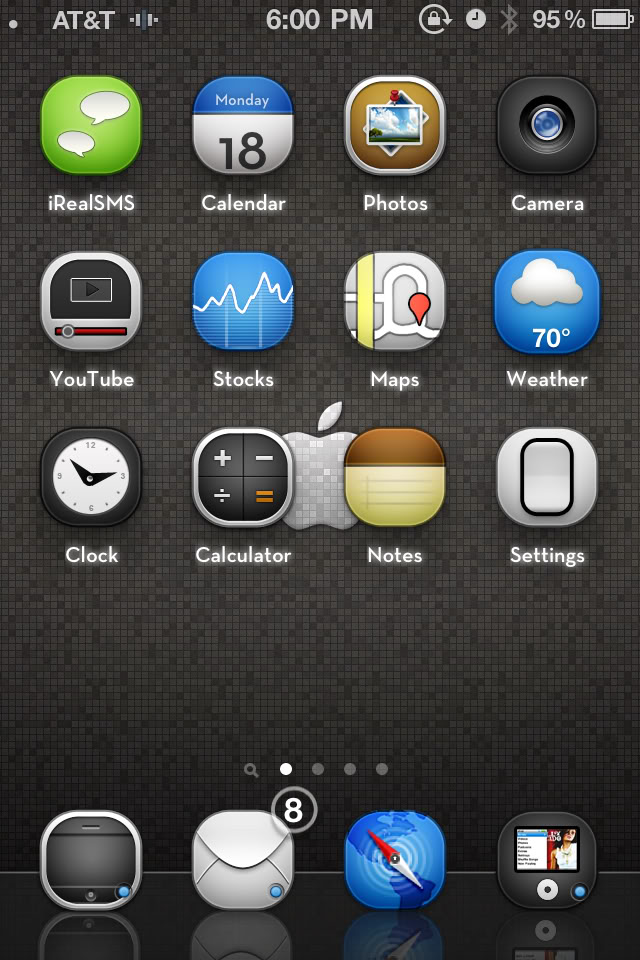Viewport: 640px width, 960px height.
Task: Launch the Calendar app
Action: [243, 126]
